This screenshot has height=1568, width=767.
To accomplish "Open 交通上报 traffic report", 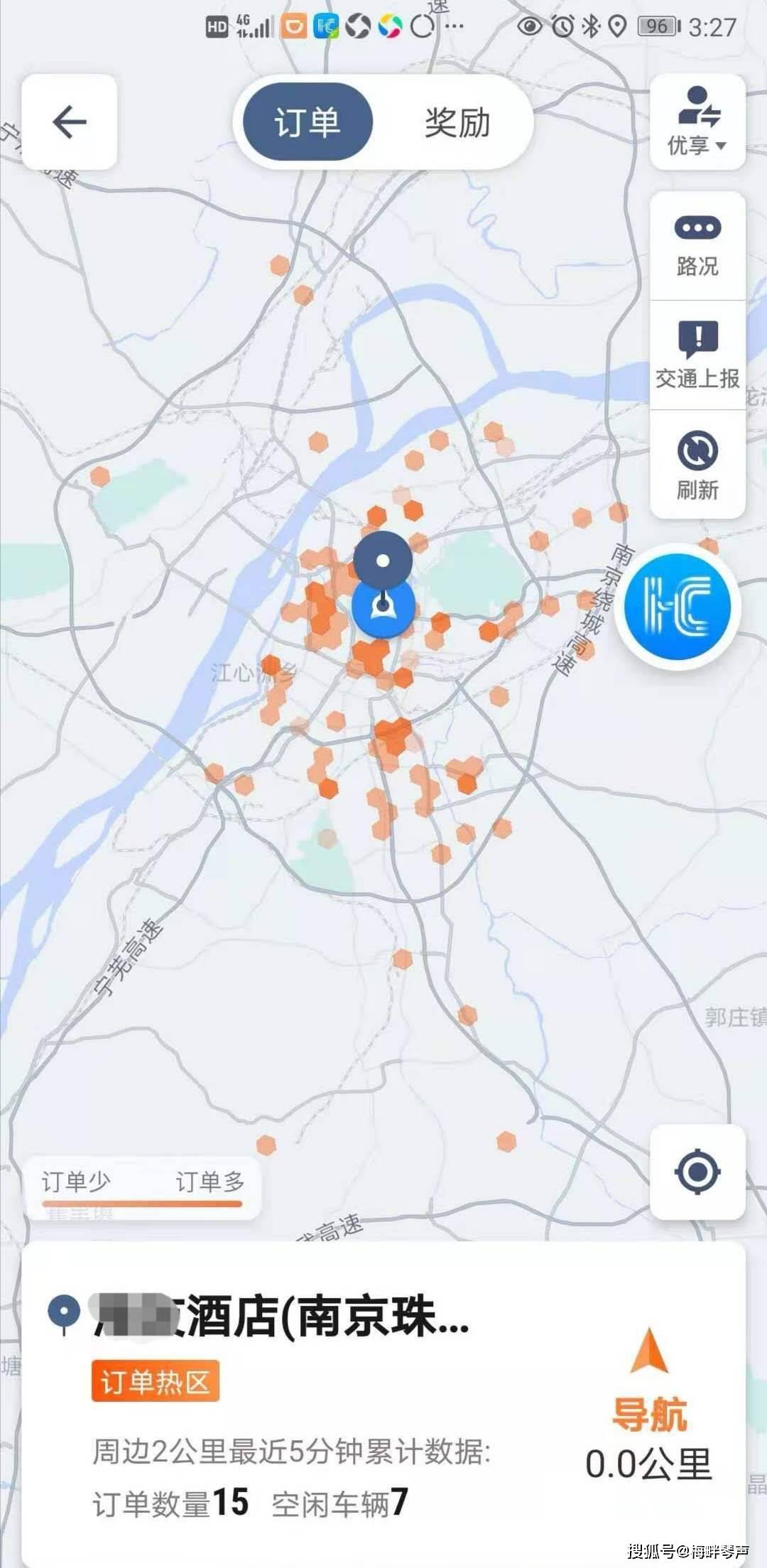I will pyautogui.click(x=697, y=355).
